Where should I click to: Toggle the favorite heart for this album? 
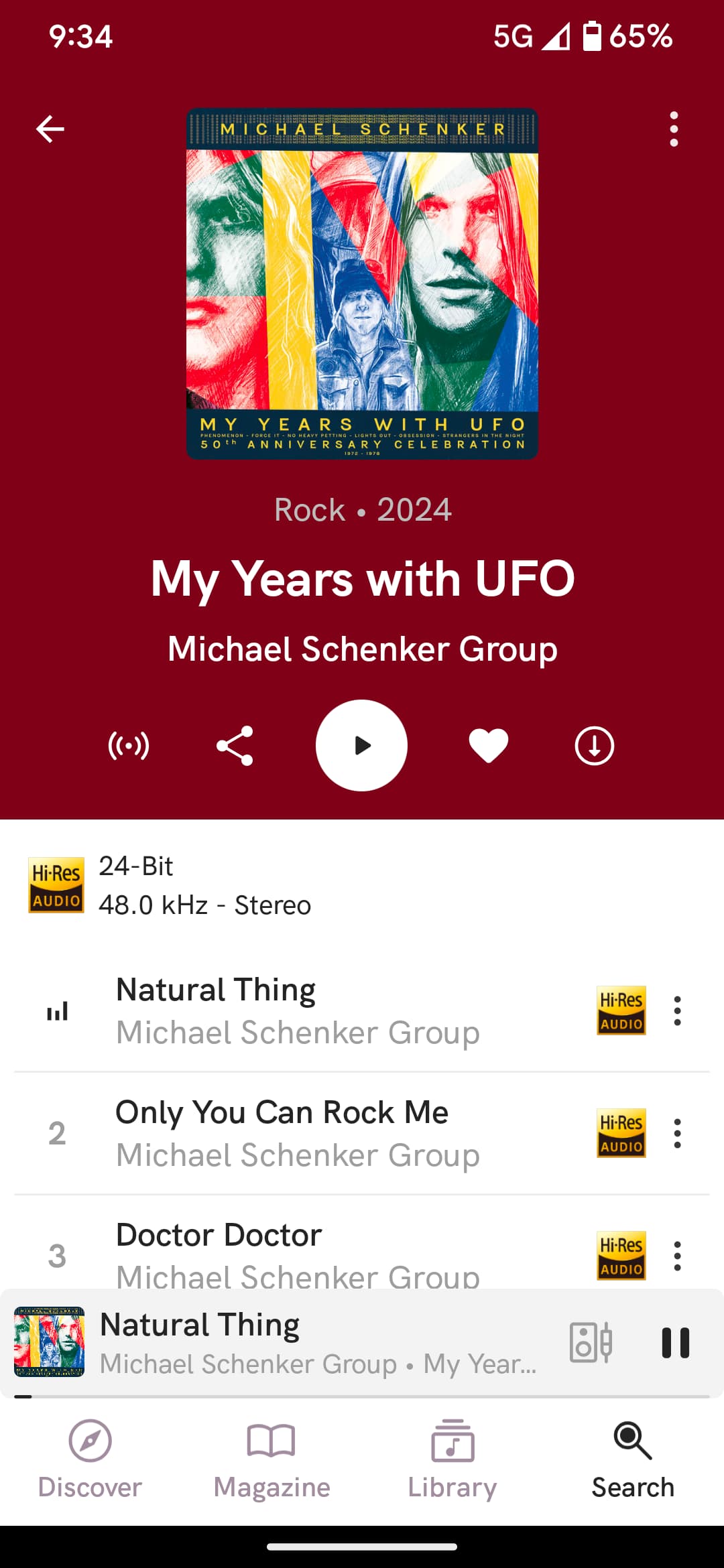point(488,746)
